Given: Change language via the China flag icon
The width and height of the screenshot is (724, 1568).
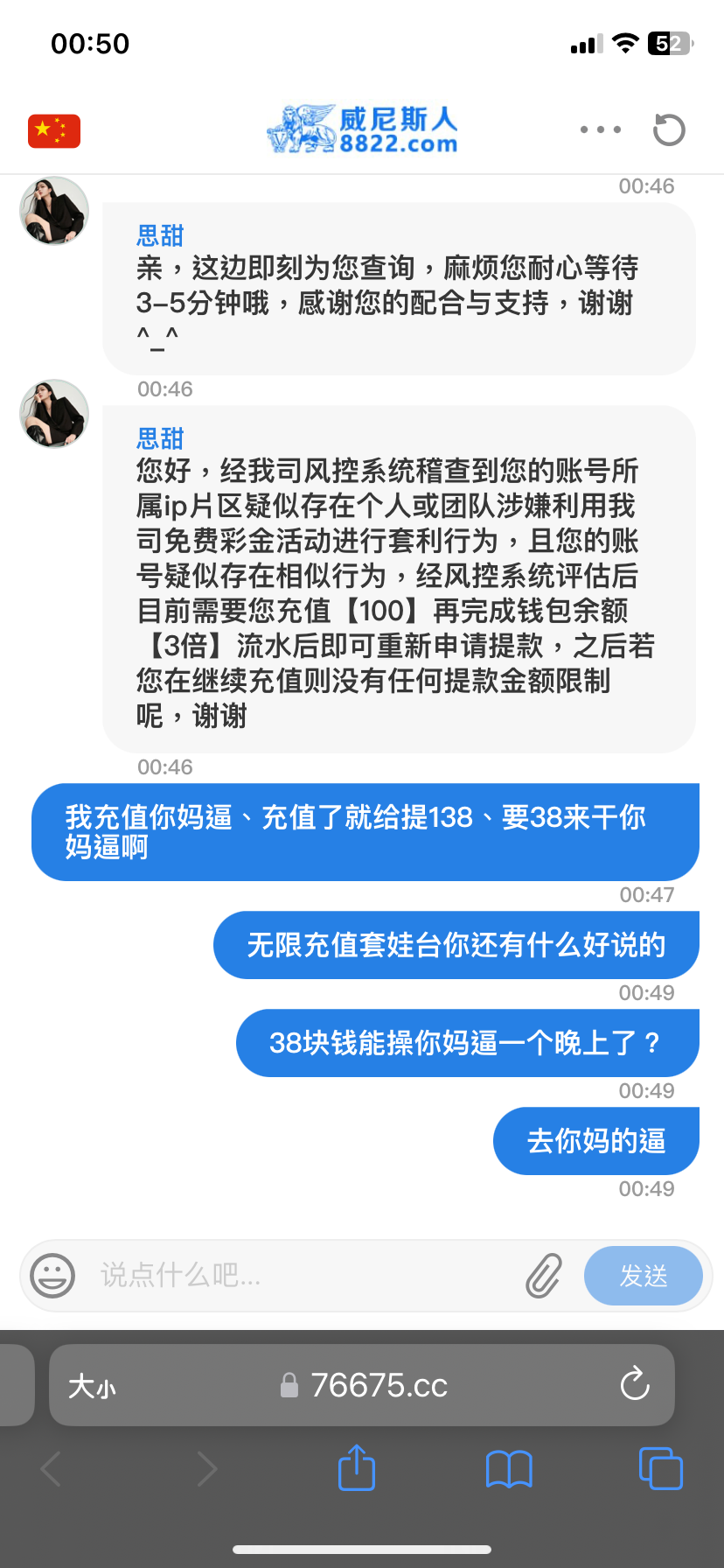Looking at the screenshot, I should [54, 131].
